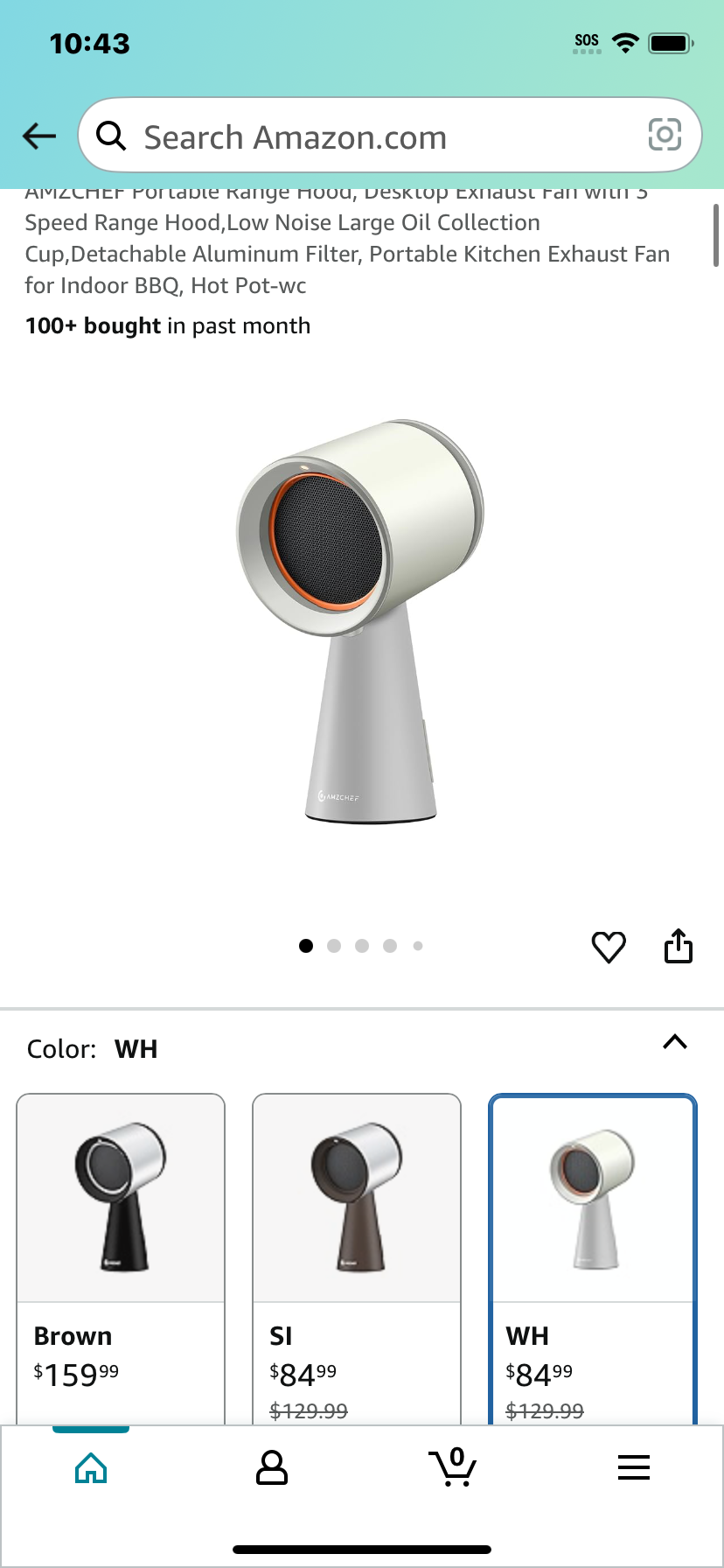Open the camera lens search icon
724x1568 pixels.
(x=665, y=135)
